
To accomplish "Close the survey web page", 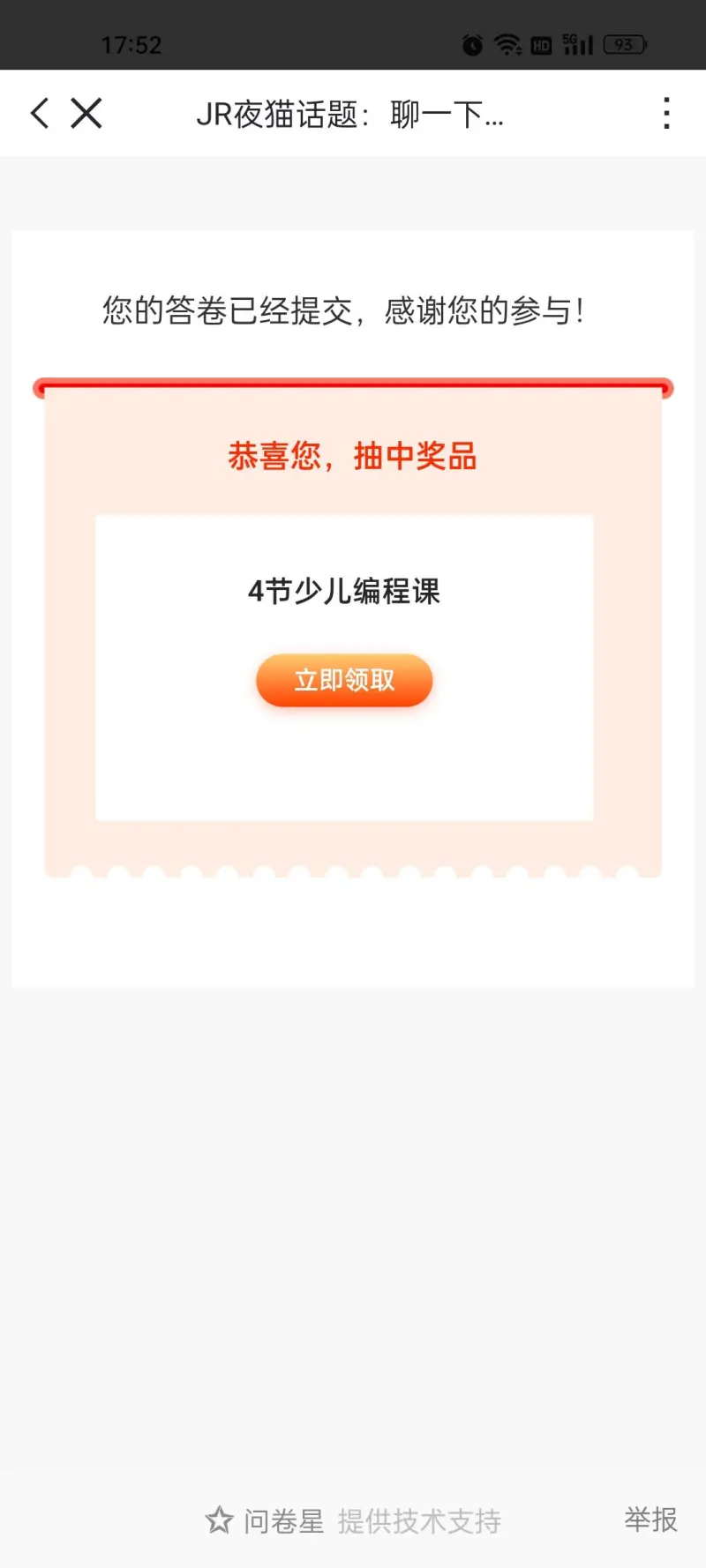I will [86, 114].
